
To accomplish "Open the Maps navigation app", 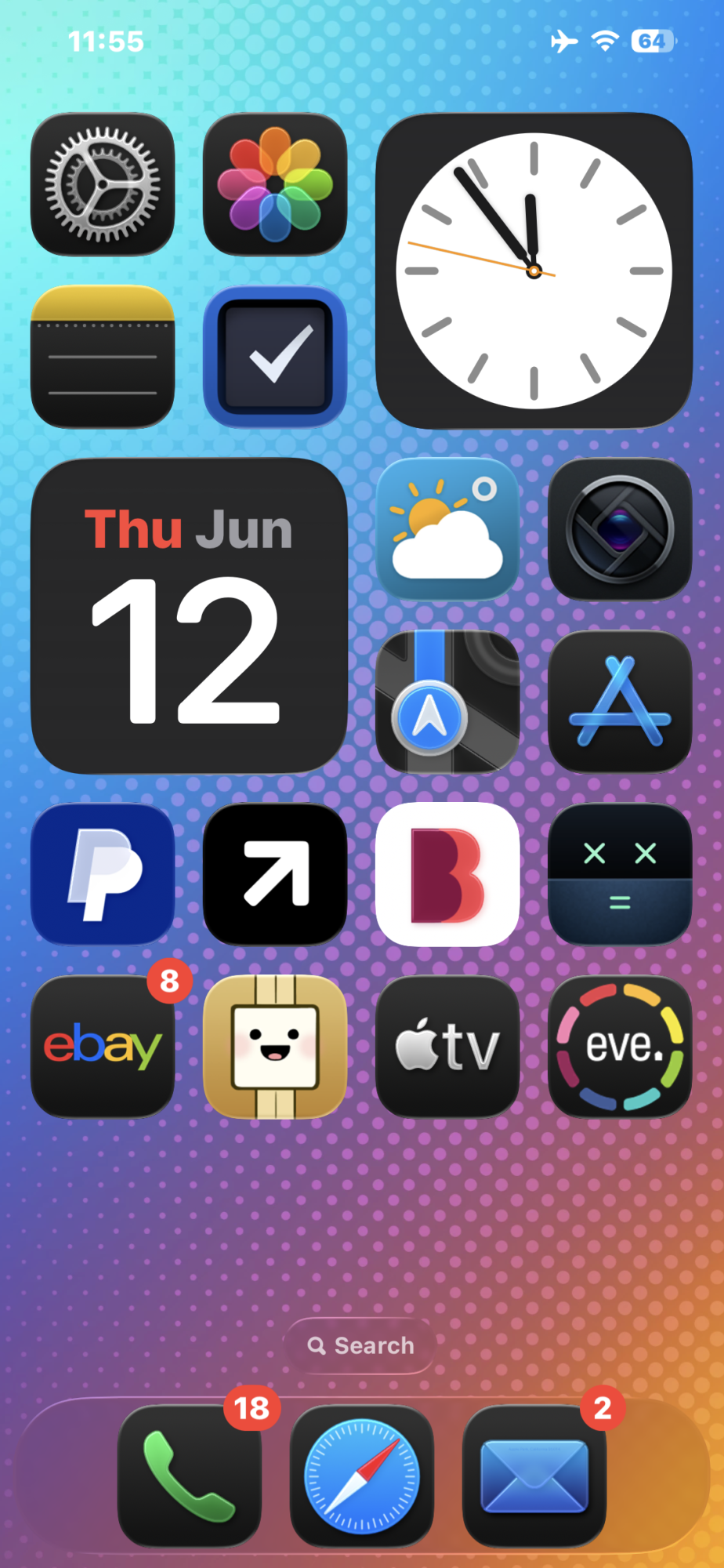I will 447,702.
